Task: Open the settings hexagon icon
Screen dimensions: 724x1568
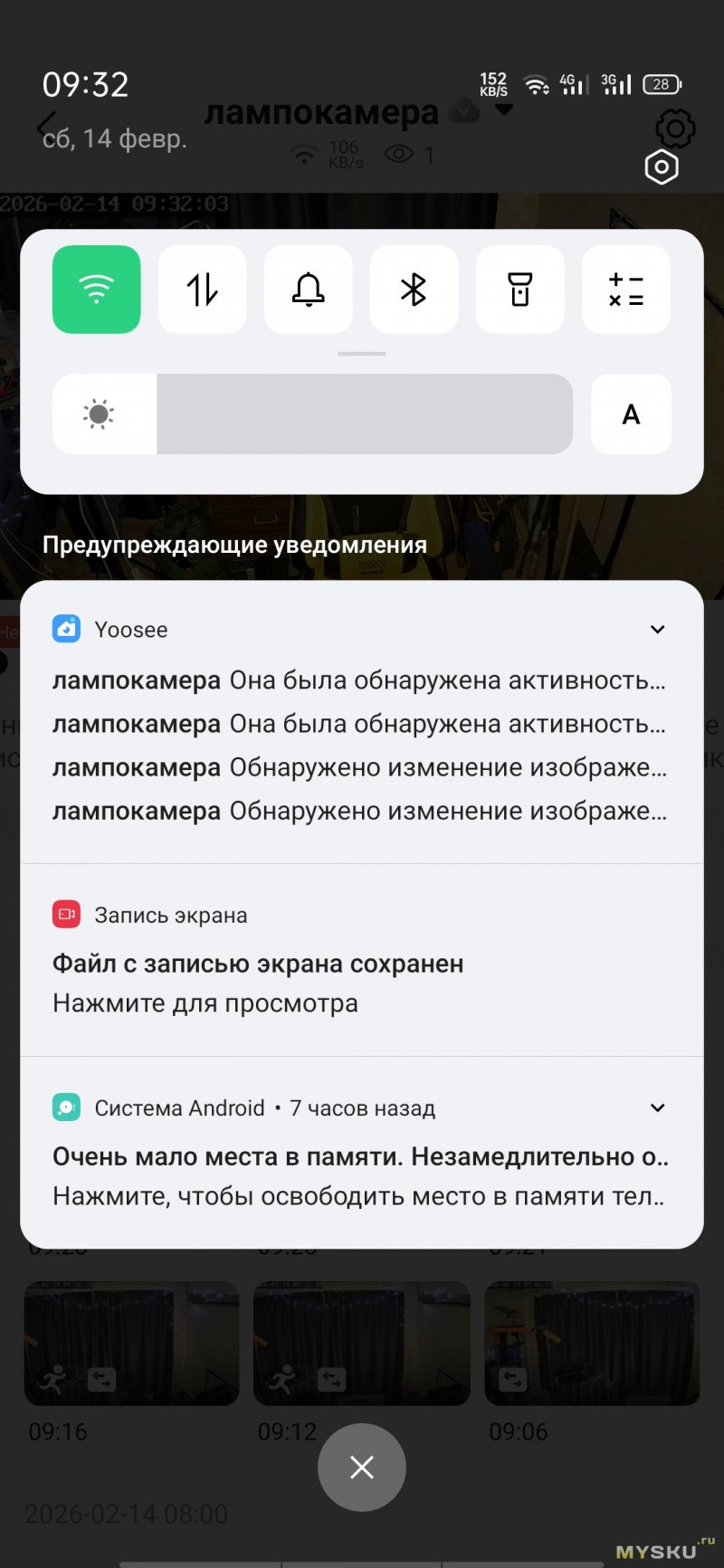Action: point(662,167)
